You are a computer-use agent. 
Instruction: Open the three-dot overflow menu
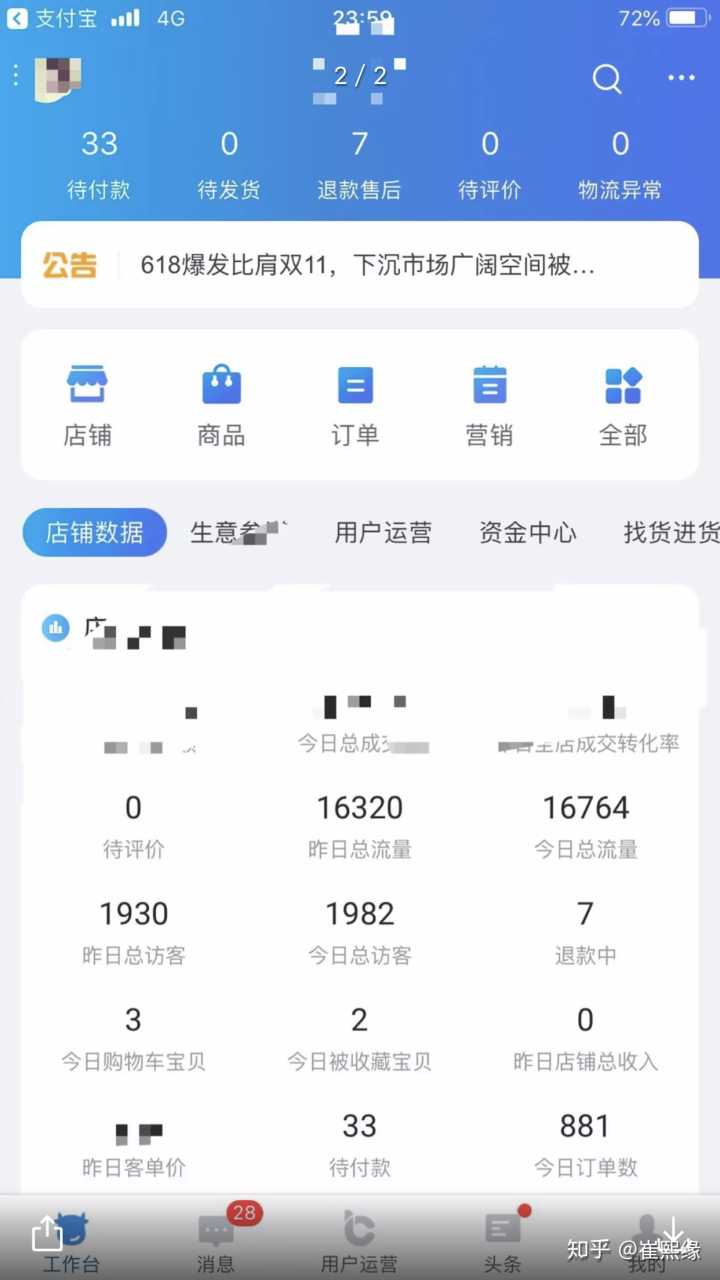coord(681,78)
